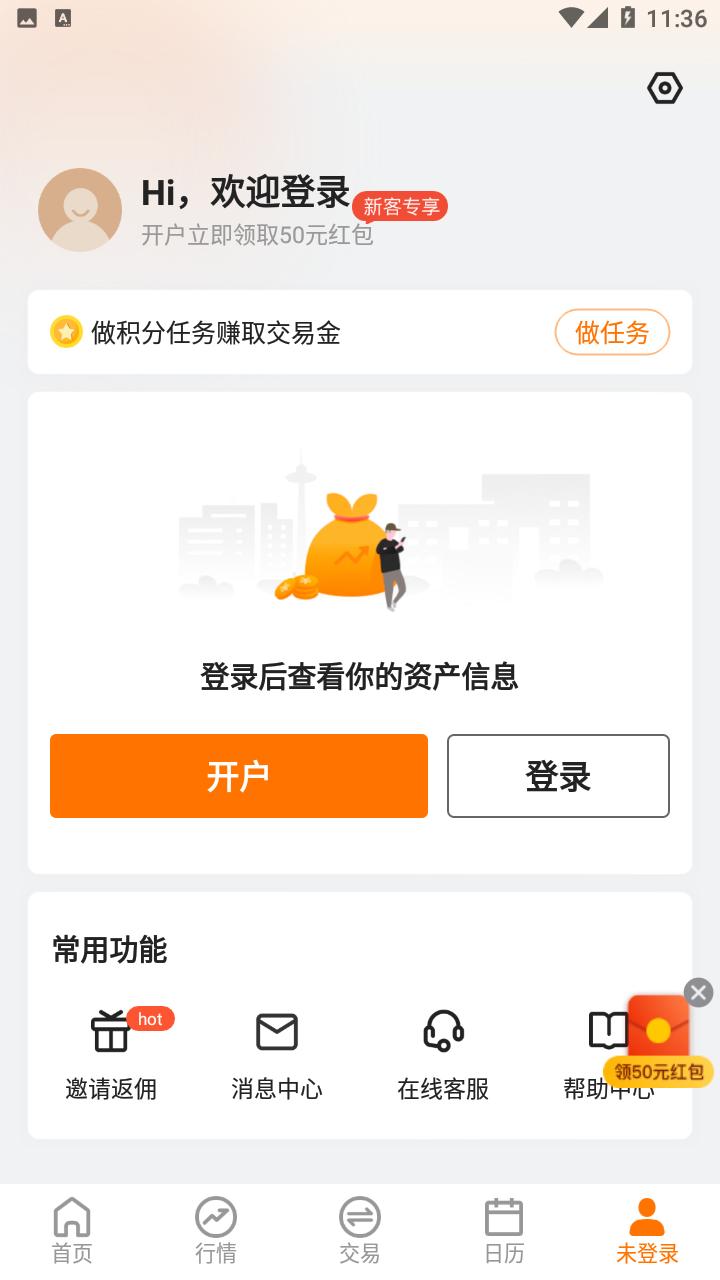Tap 开户 to open an account
720x1280 pixels.
click(239, 776)
